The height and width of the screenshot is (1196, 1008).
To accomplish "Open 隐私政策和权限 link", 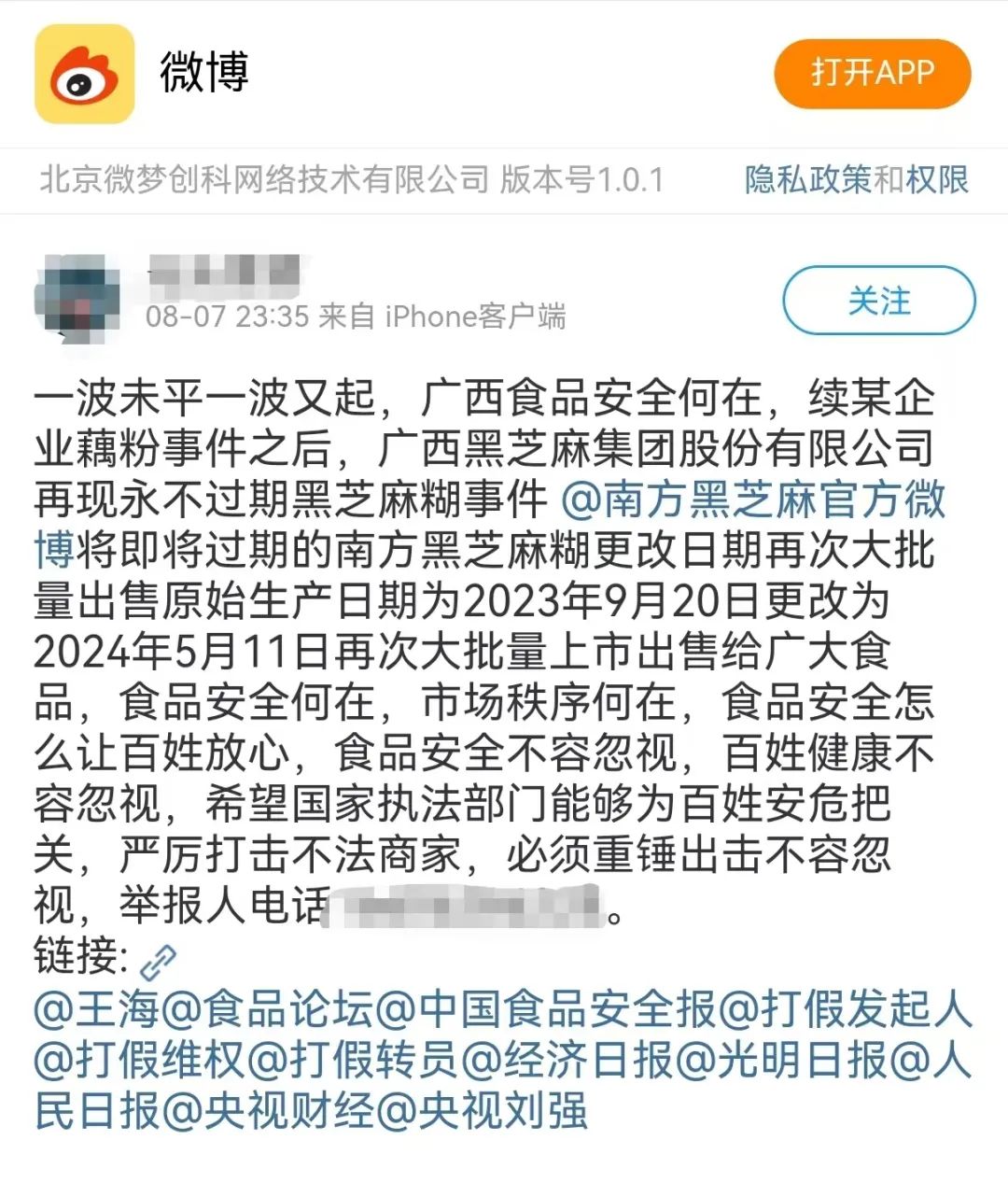I will pos(856,179).
